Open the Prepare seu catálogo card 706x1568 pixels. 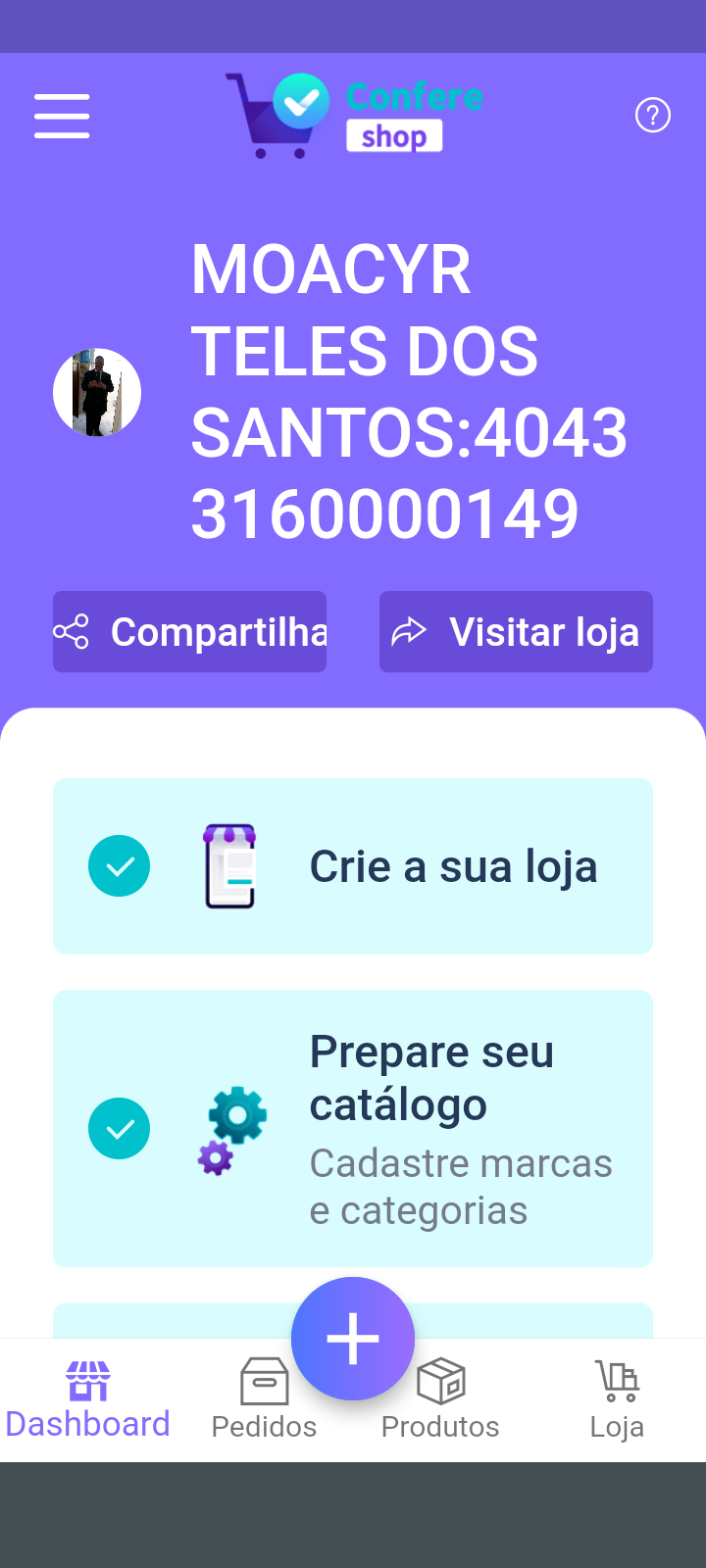tap(353, 1129)
